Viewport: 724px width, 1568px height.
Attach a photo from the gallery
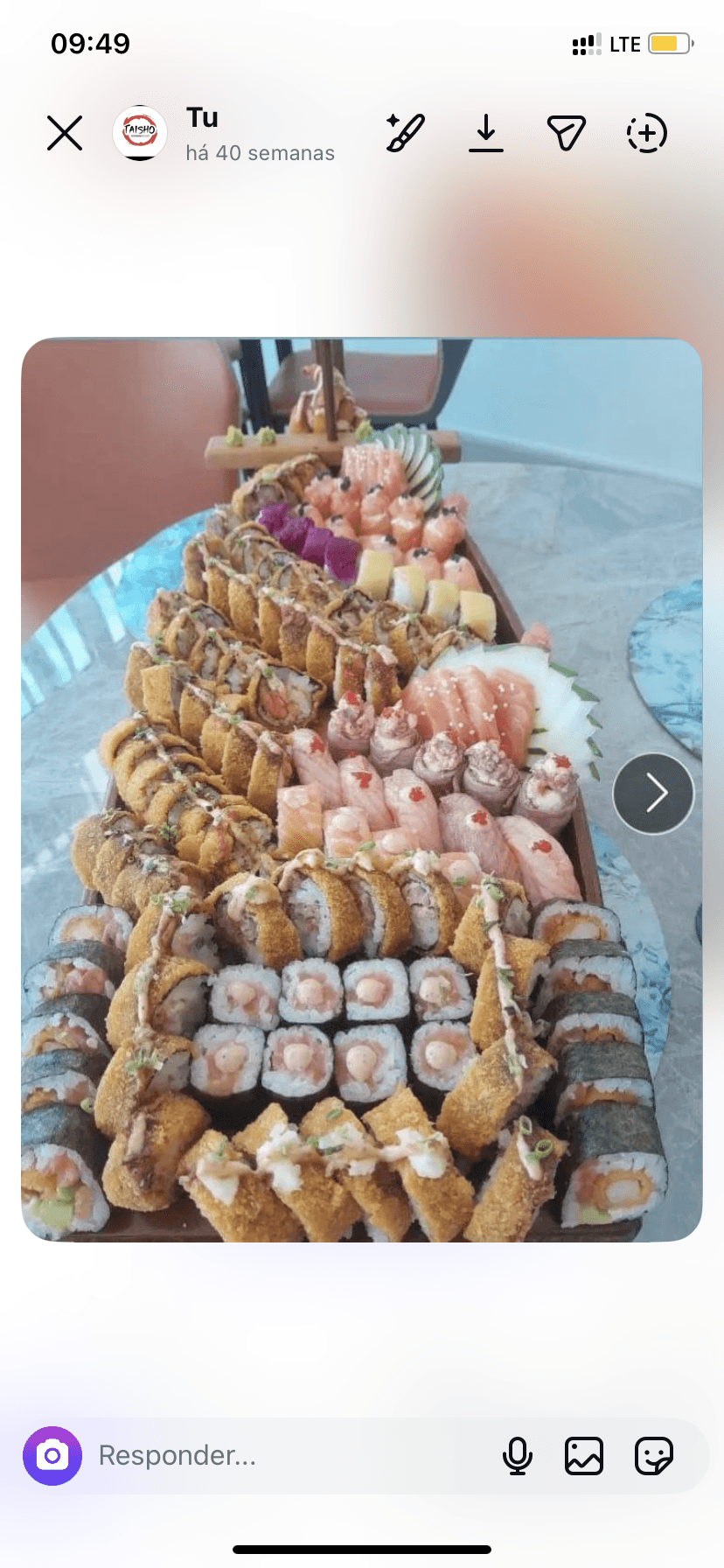click(x=584, y=1456)
